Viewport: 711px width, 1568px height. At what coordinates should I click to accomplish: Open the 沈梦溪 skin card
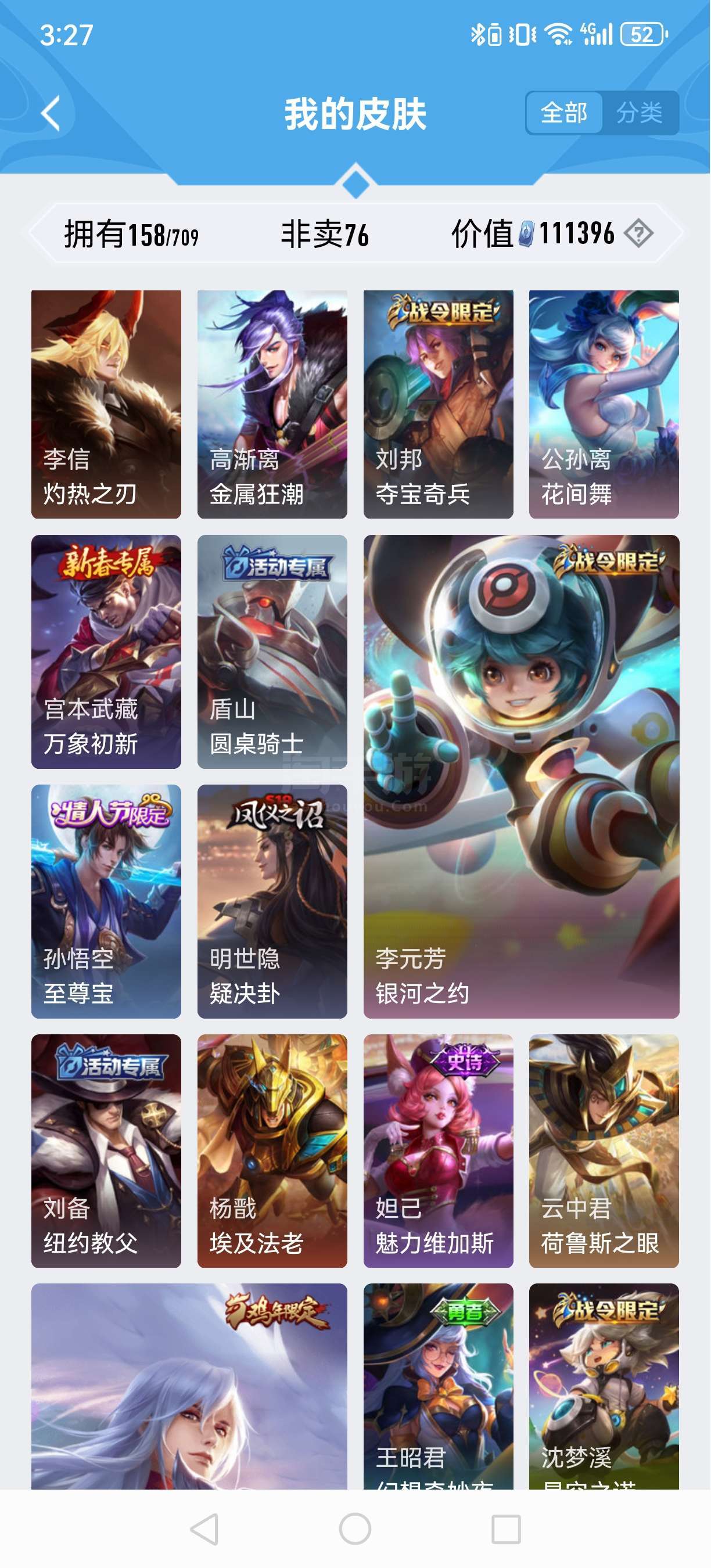pos(604,1387)
